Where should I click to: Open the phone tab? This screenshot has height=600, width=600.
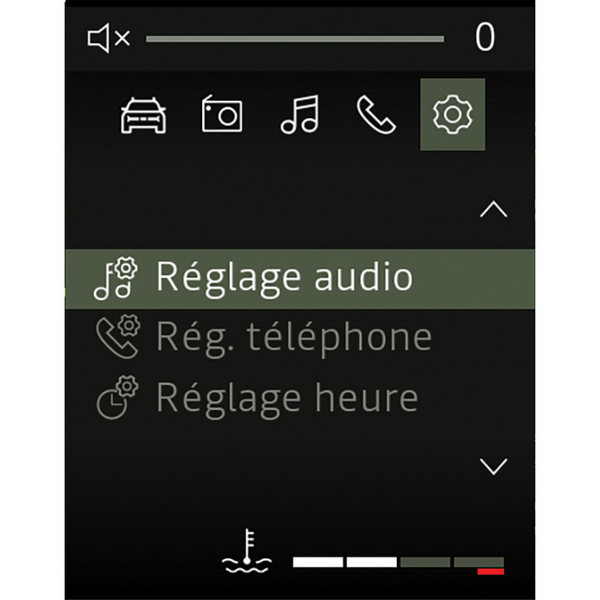click(376, 116)
